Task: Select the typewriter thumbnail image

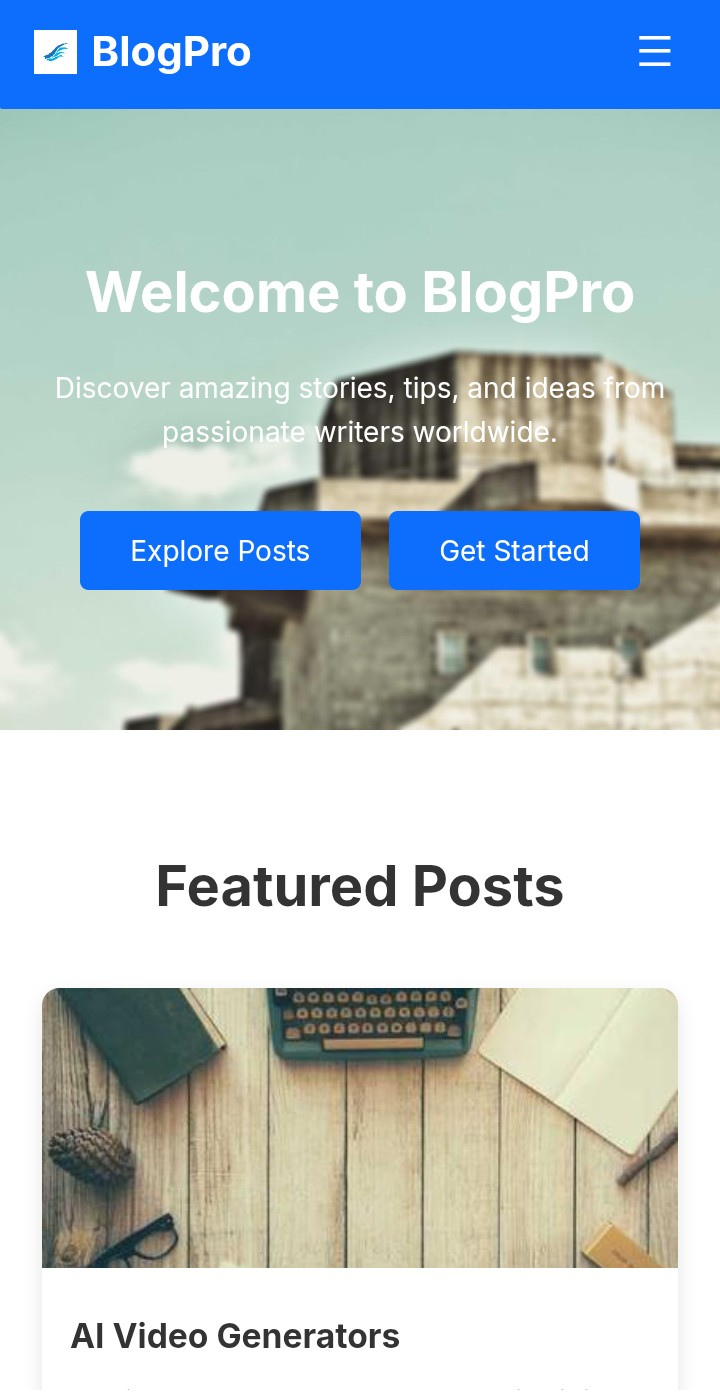Action: point(360,1127)
